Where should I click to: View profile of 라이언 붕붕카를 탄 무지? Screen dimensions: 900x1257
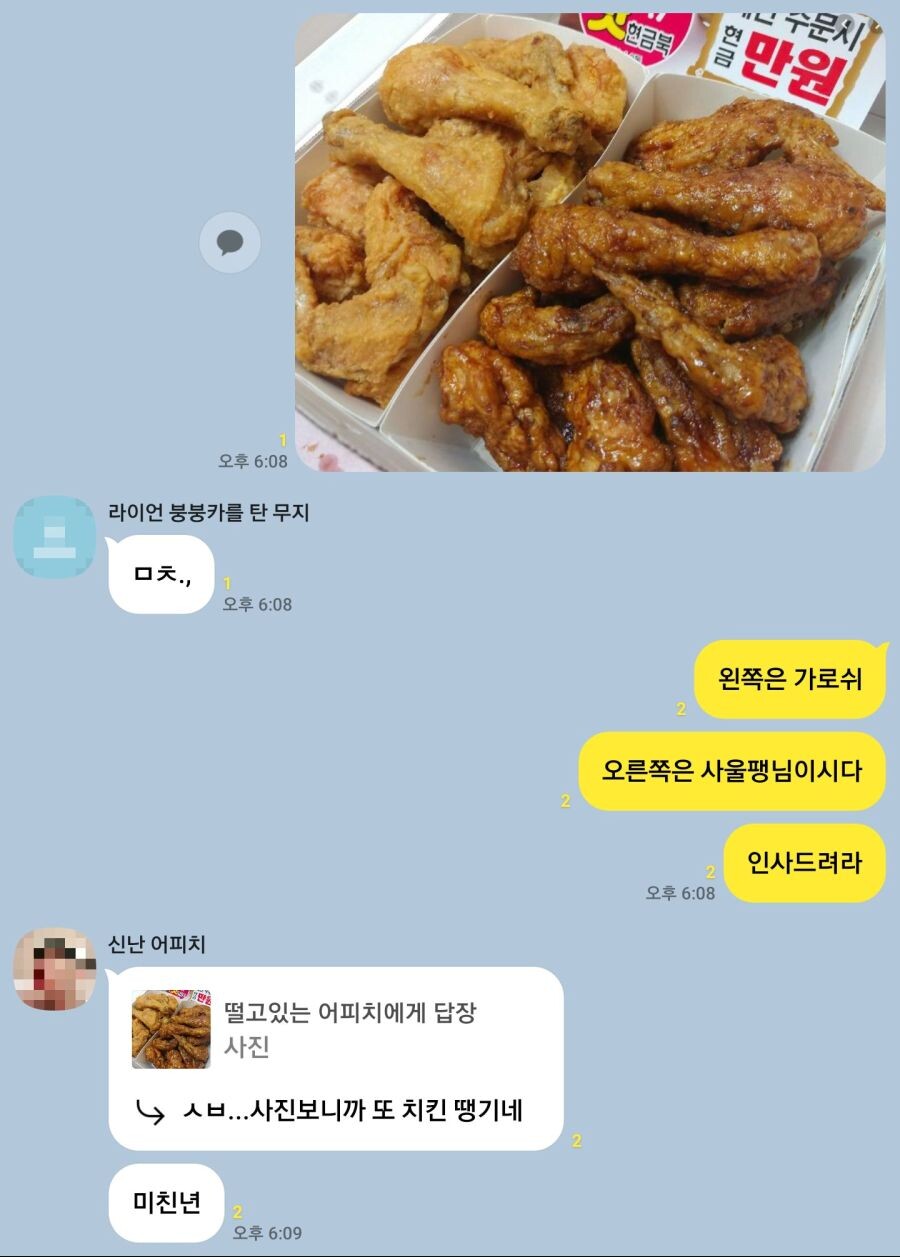click(x=54, y=537)
